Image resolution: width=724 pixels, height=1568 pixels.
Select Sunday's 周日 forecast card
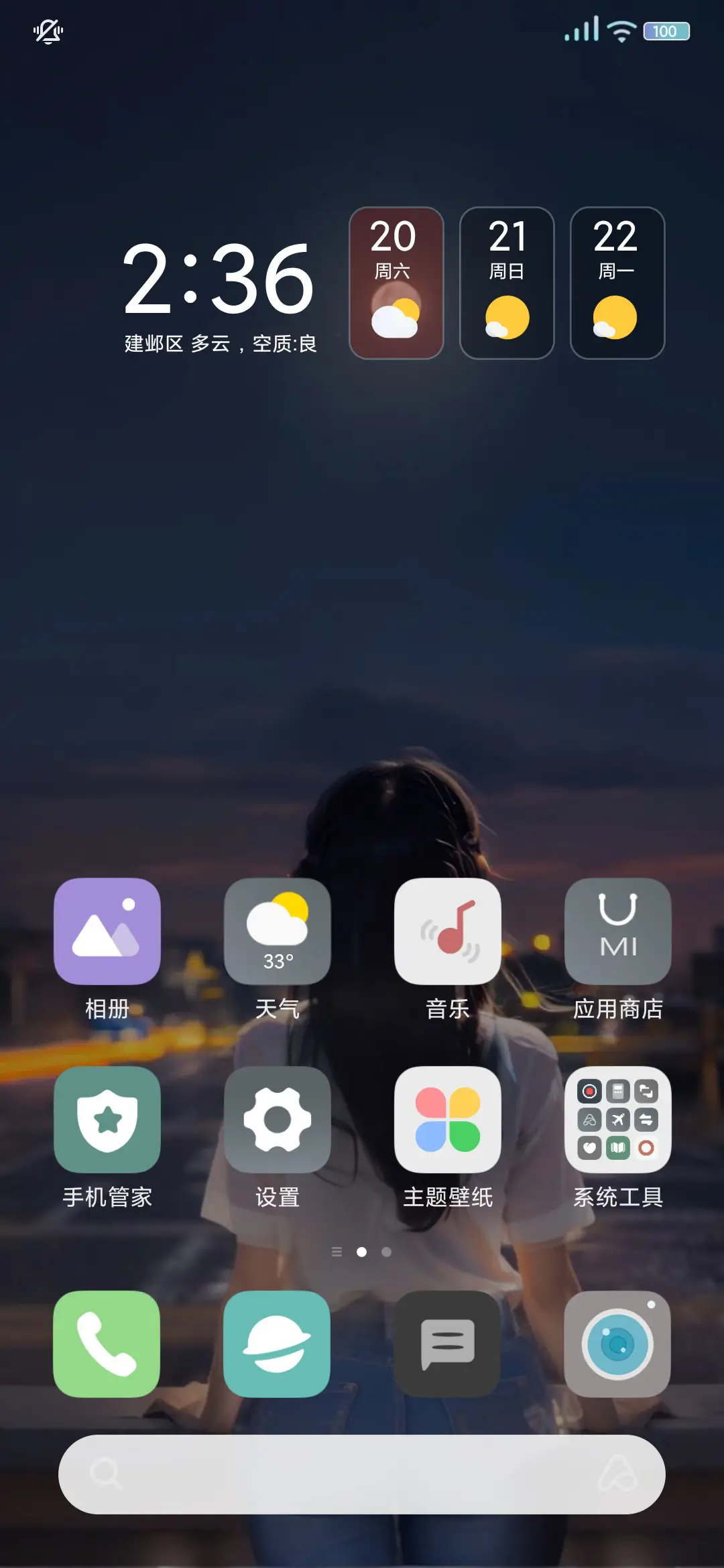point(506,283)
